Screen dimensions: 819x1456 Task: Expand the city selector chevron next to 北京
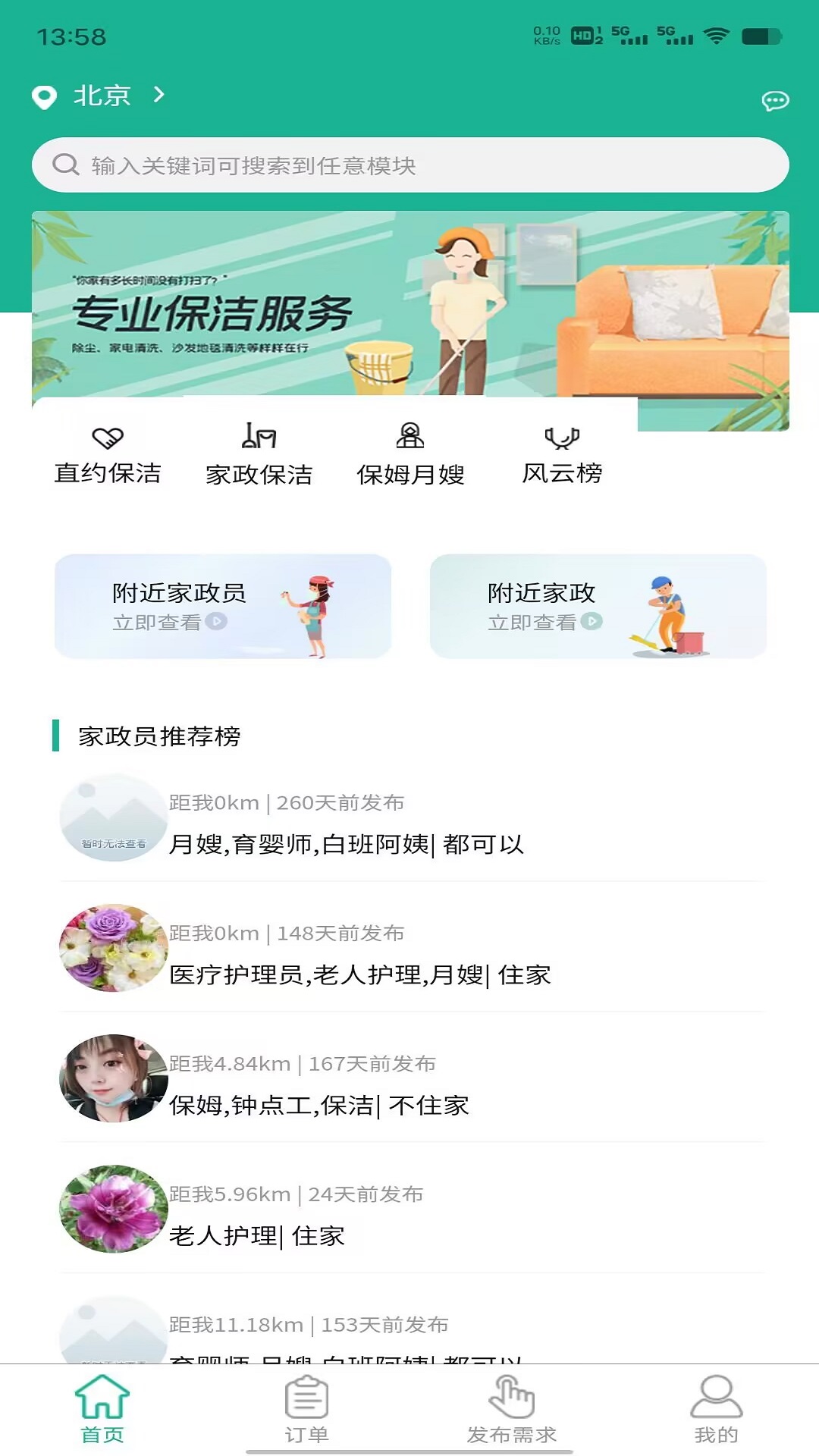(158, 96)
